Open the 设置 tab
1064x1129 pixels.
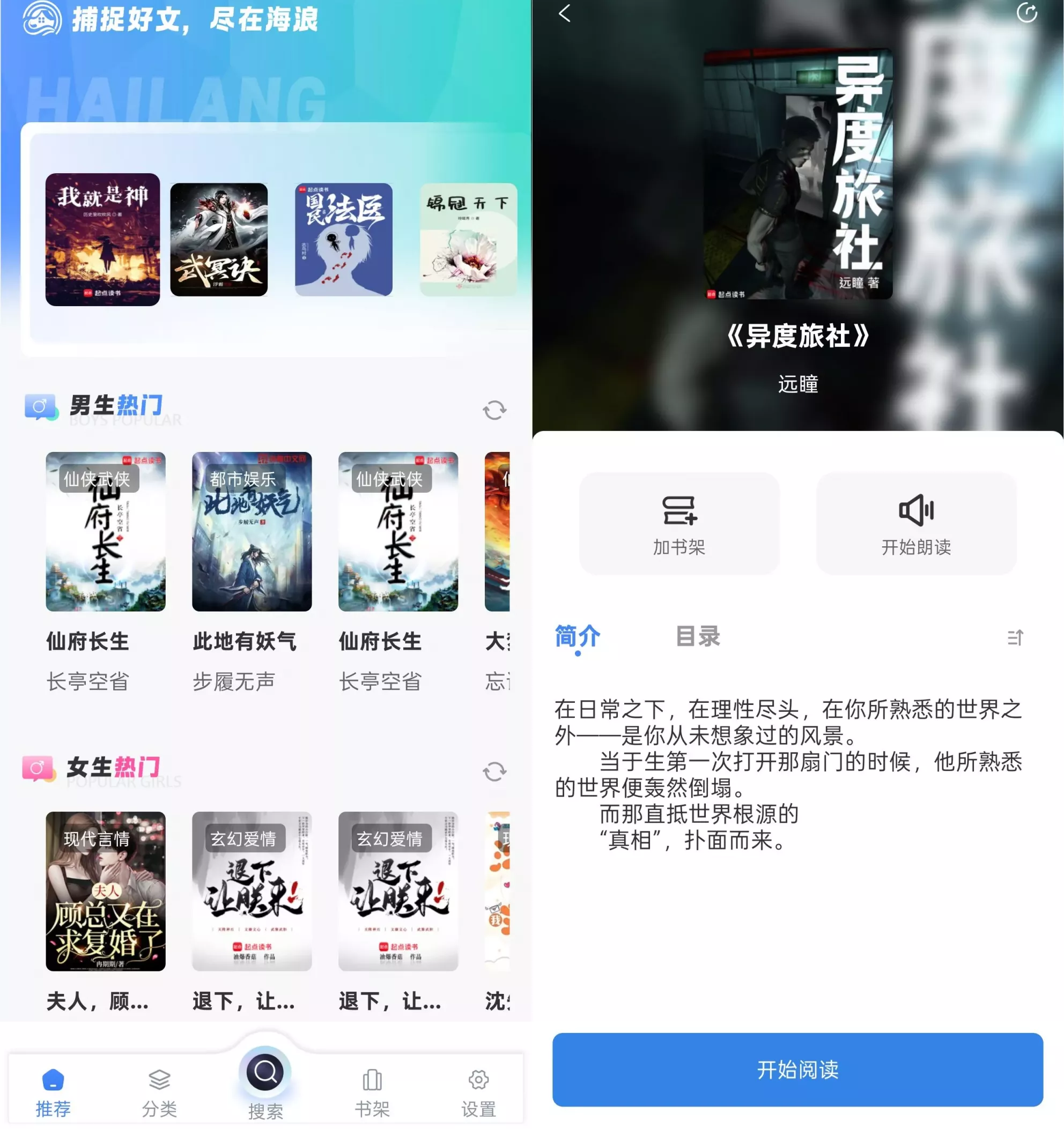(x=478, y=1092)
